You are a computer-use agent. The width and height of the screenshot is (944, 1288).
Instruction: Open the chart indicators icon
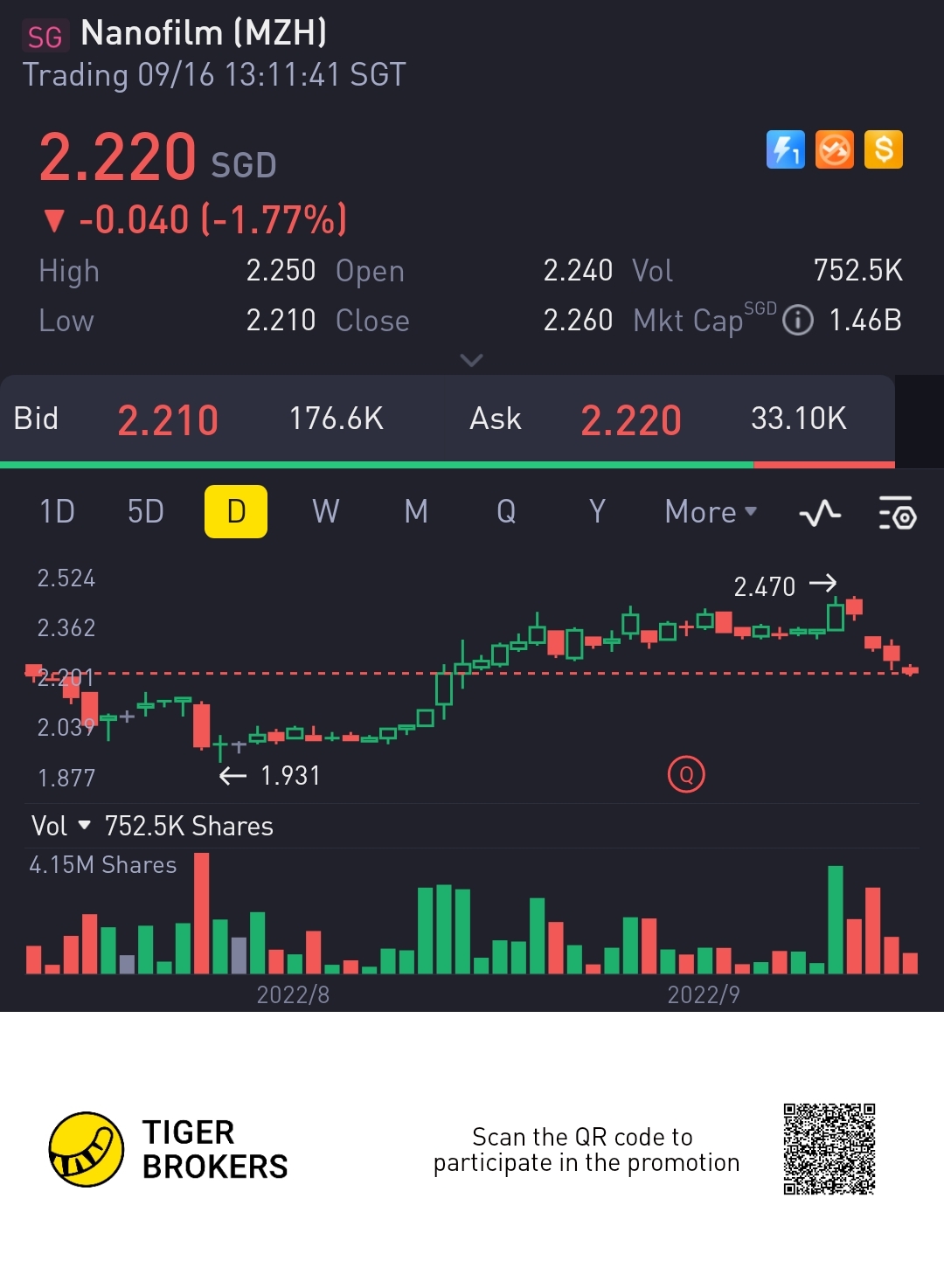(x=820, y=513)
